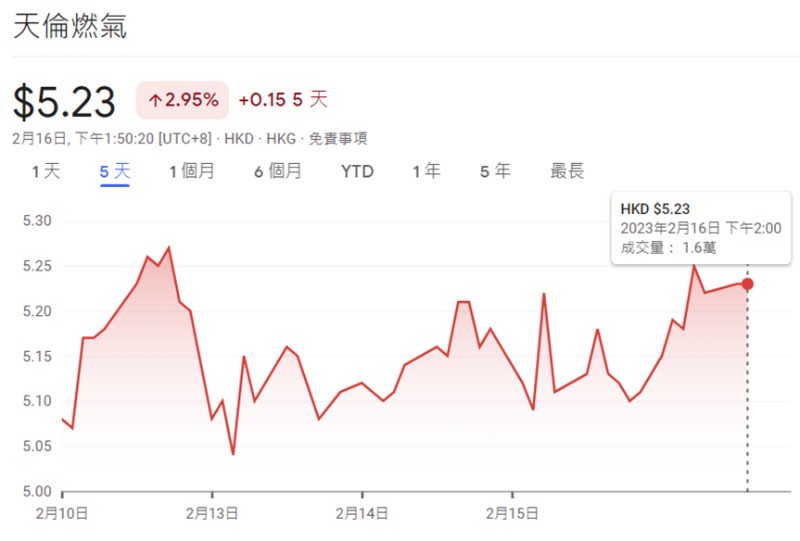View the 1年 price history
800x541 pixels.
(426, 172)
